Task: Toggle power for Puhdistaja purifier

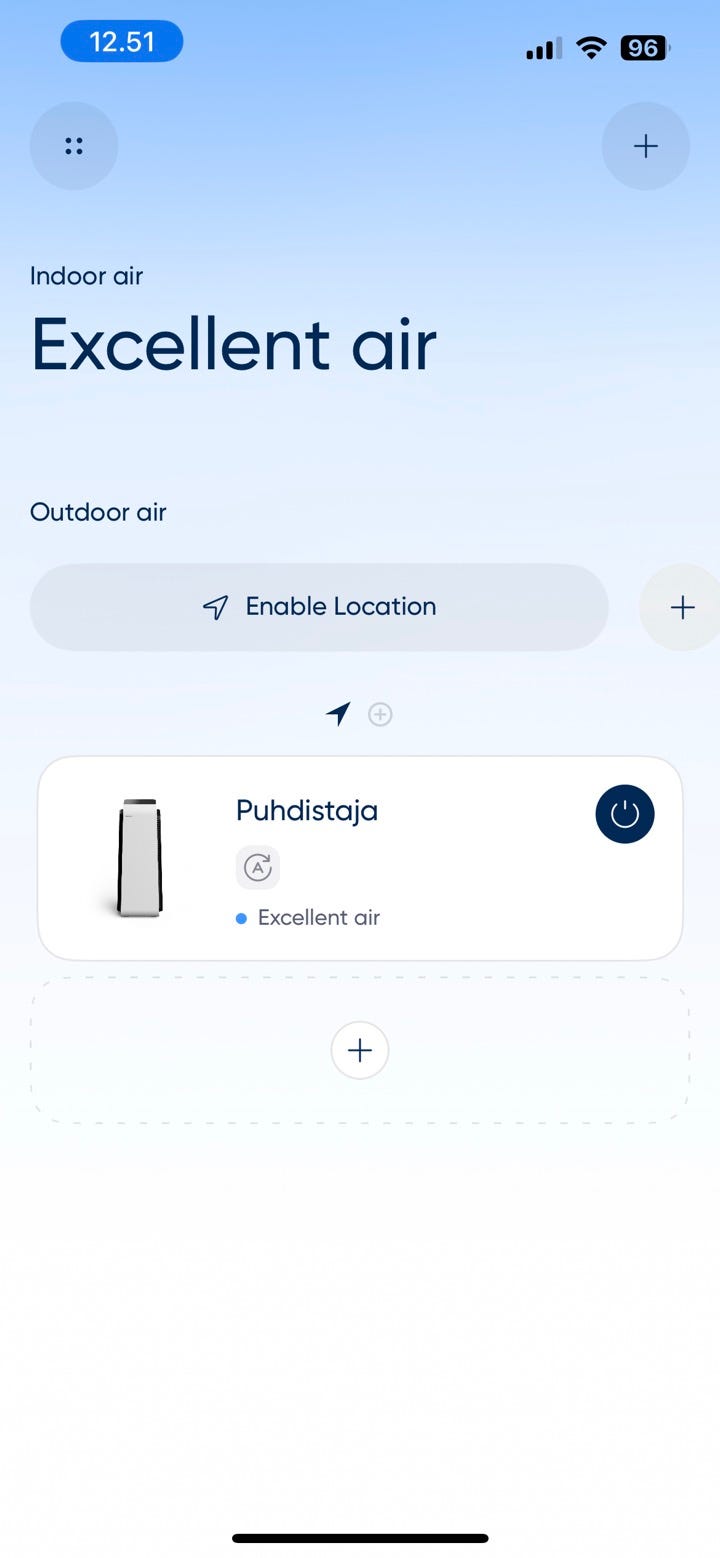Action: pyautogui.click(x=625, y=814)
